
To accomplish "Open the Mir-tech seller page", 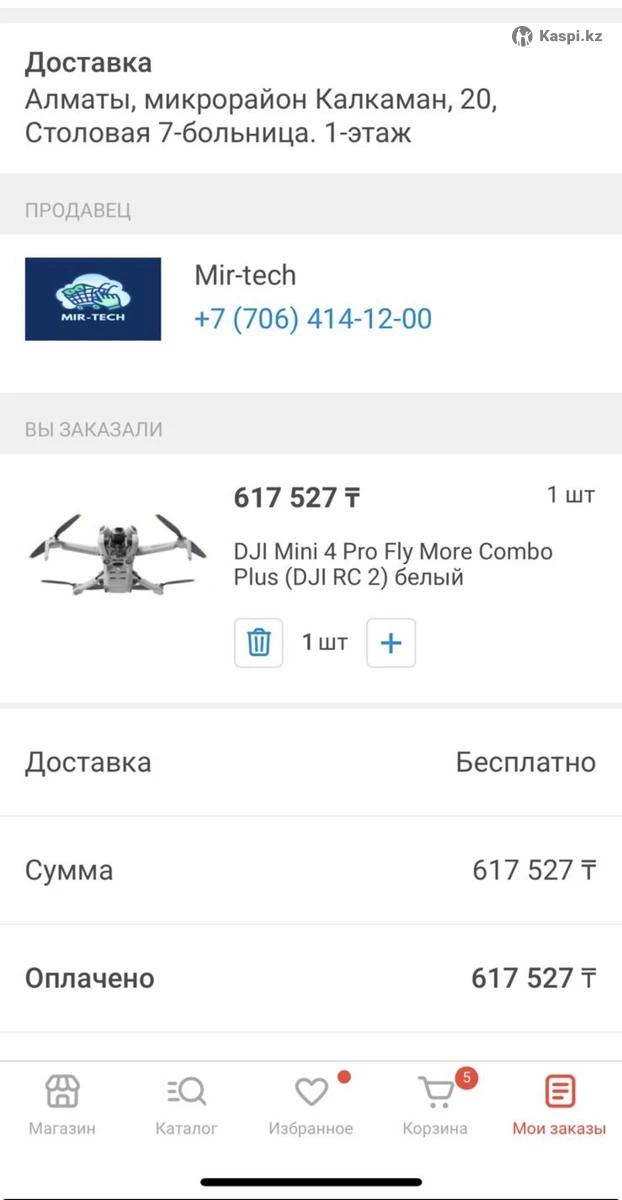I will [x=245, y=276].
